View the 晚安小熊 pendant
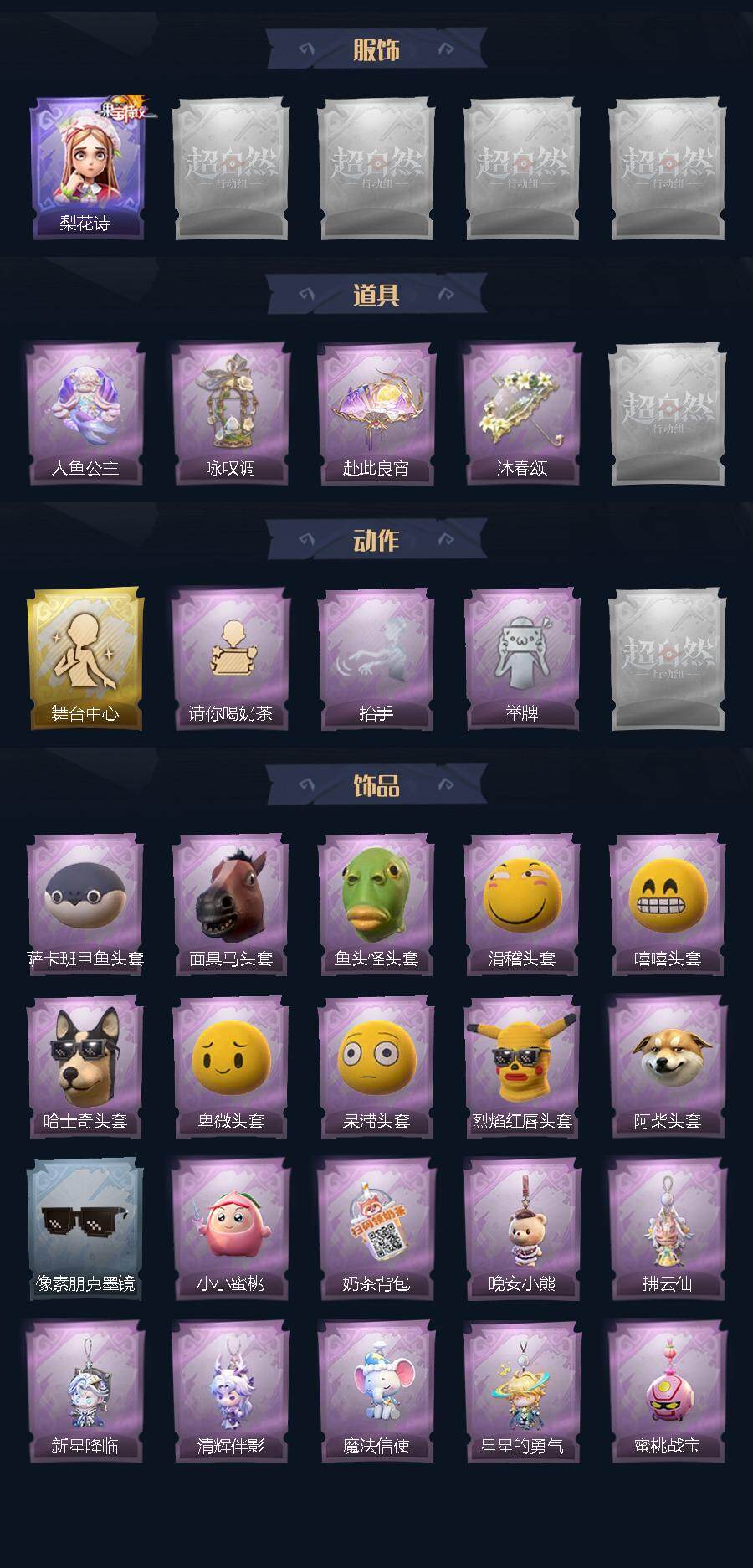 [522, 1229]
